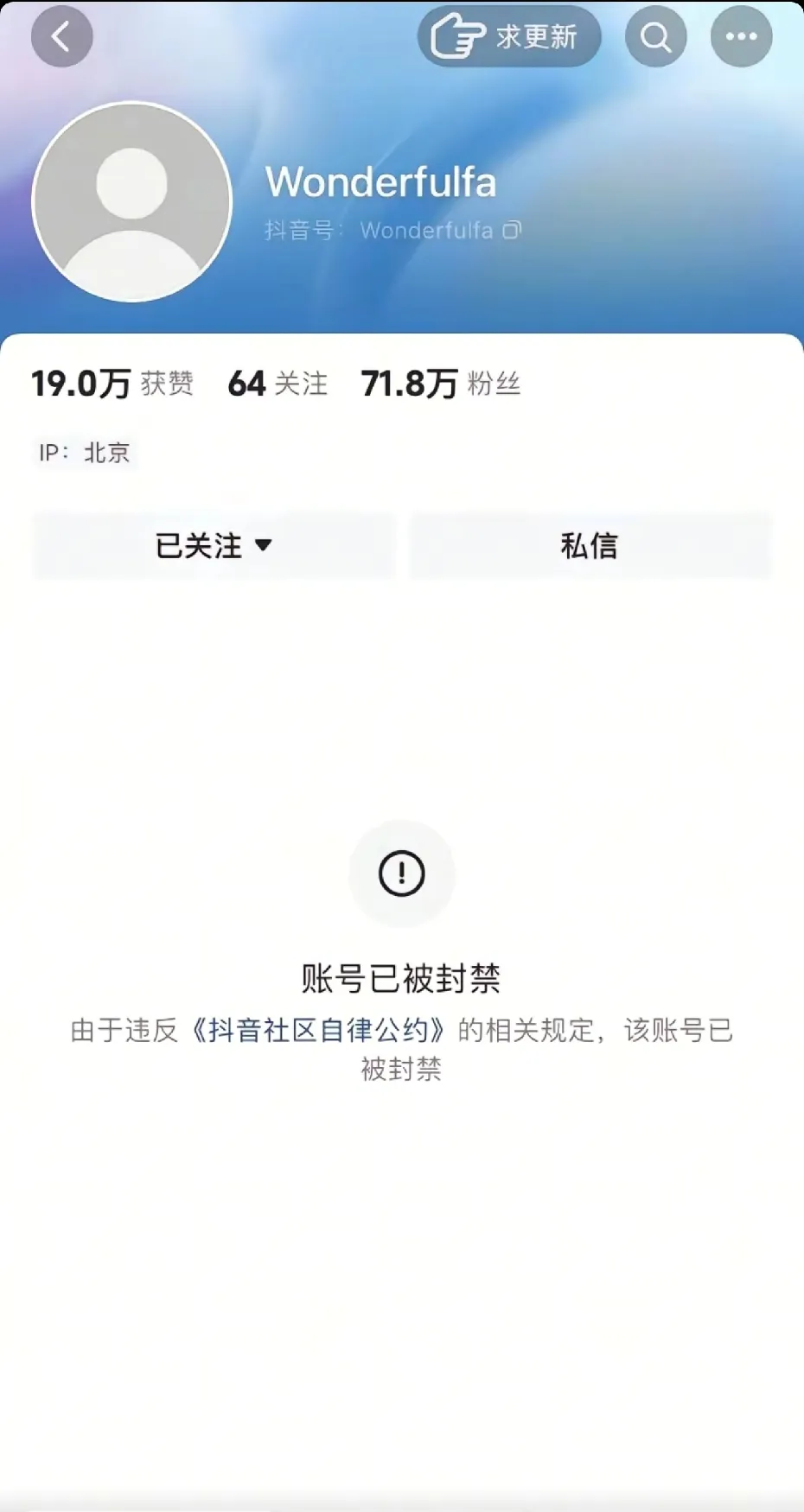Viewport: 804px width, 1512px height.
Task: Open search on the profile page
Action: (x=655, y=36)
